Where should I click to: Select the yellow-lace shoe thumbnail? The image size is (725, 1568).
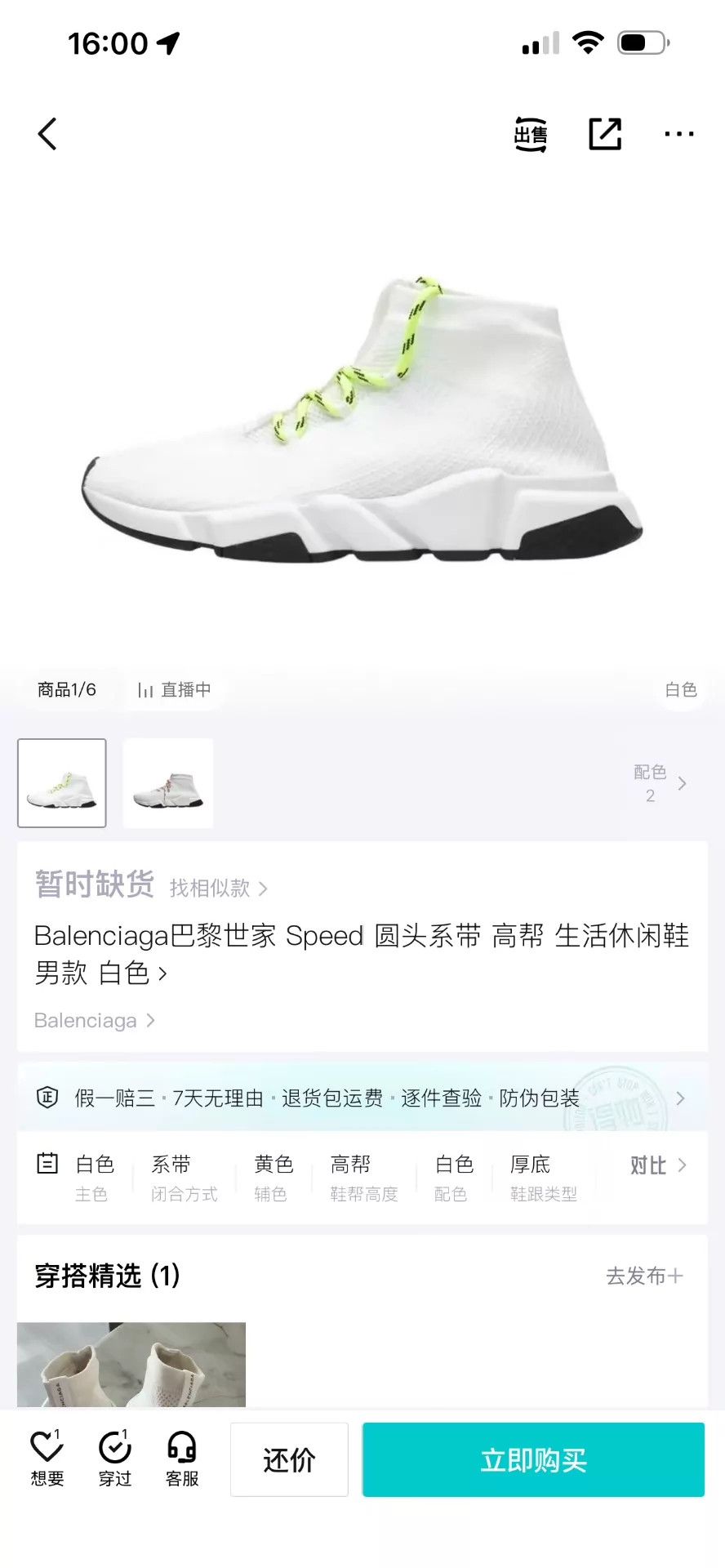tap(62, 783)
